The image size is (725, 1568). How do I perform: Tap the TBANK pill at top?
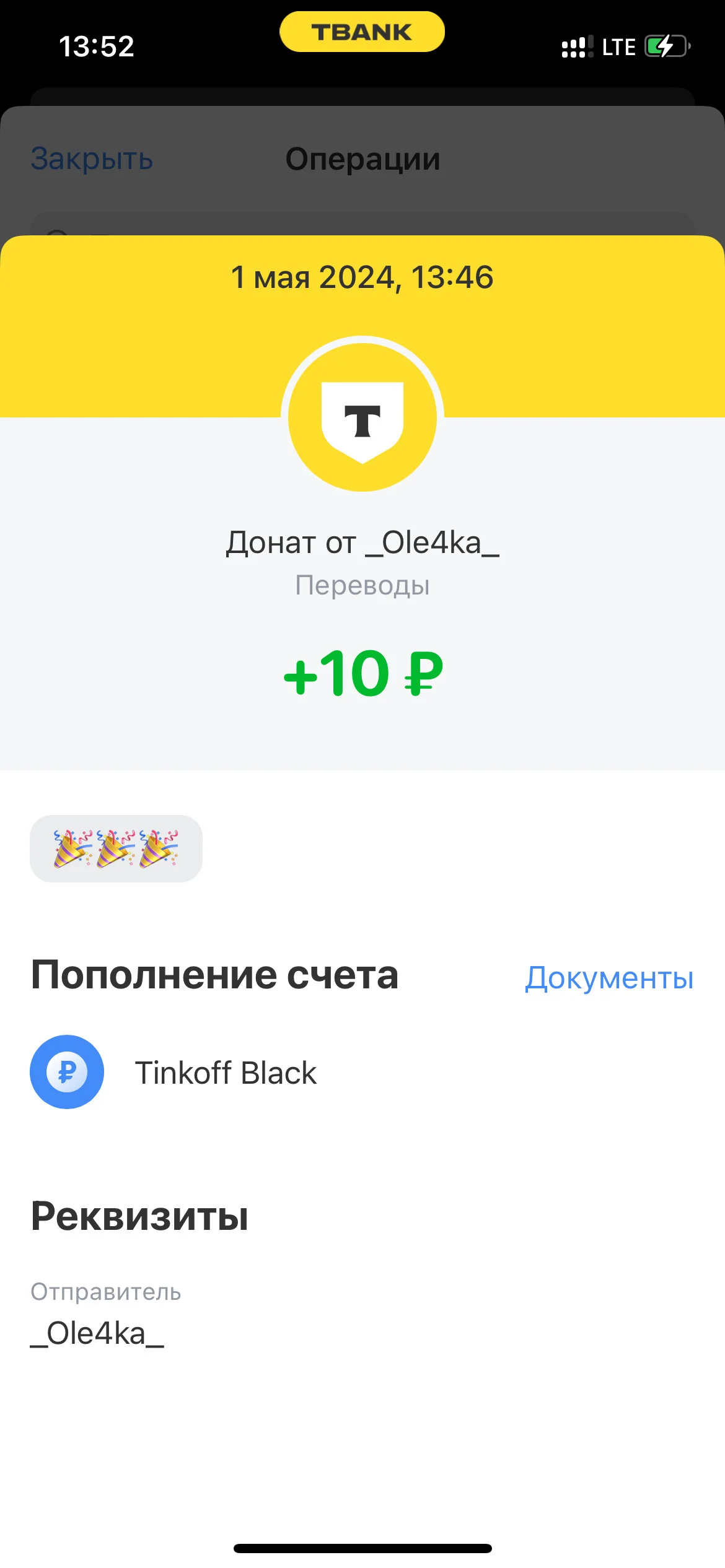point(362,32)
